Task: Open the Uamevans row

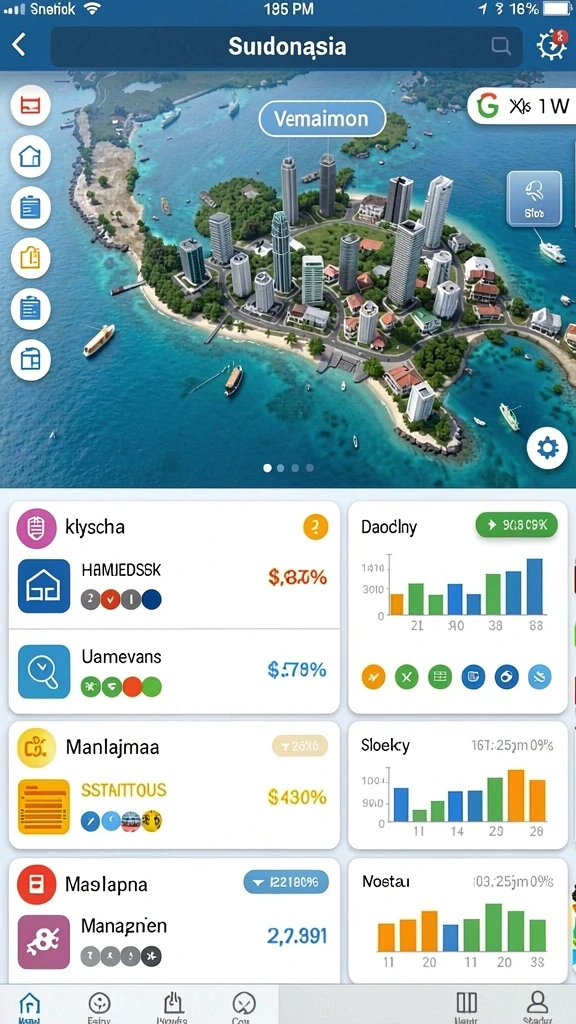Action: point(174,671)
